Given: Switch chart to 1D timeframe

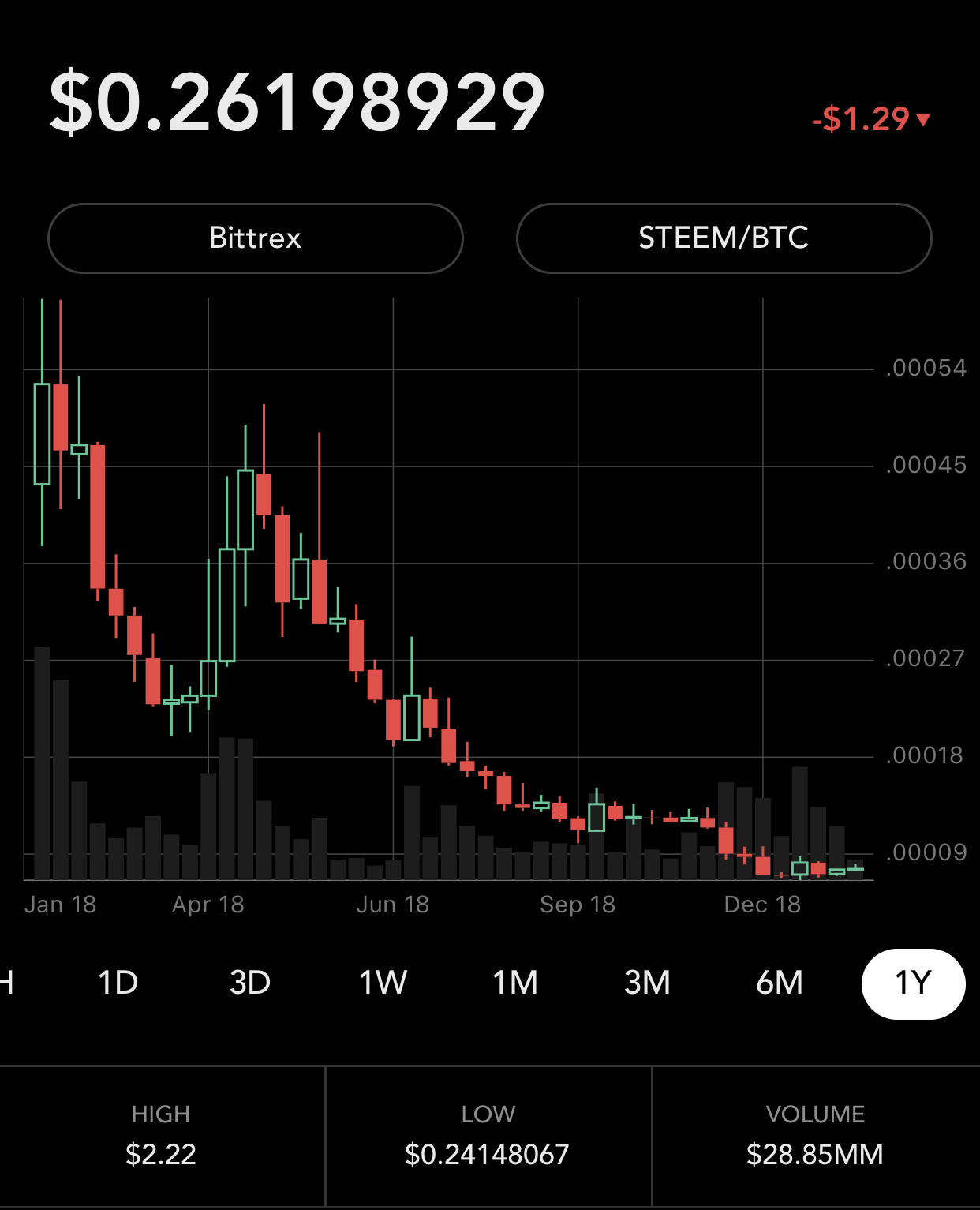Looking at the screenshot, I should pyautogui.click(x=118, y=983).
